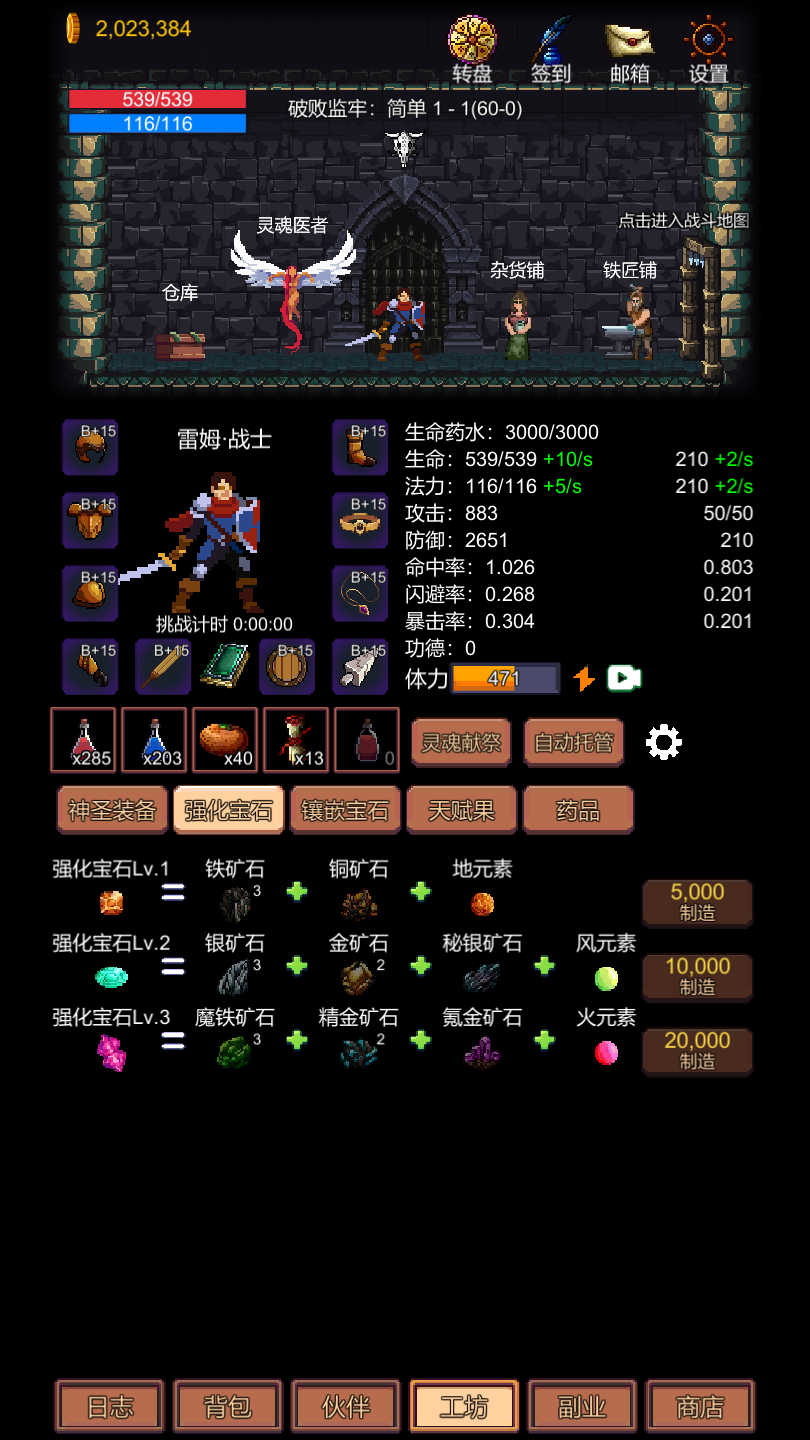Enable 自动托管 auto-play
810x1440 pixels.
click(x=573, y=743)
